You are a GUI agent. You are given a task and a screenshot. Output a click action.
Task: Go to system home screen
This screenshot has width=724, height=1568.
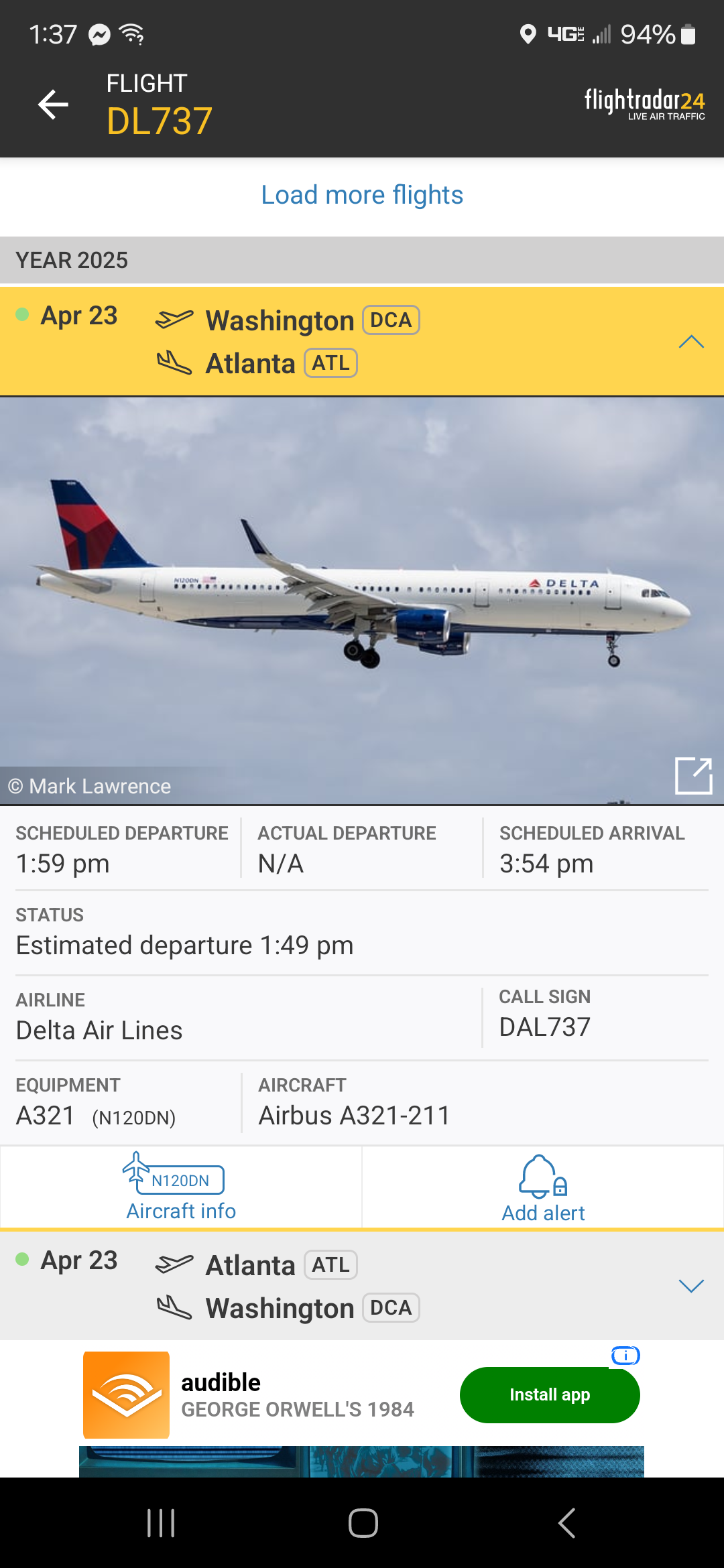[363, 1523]
